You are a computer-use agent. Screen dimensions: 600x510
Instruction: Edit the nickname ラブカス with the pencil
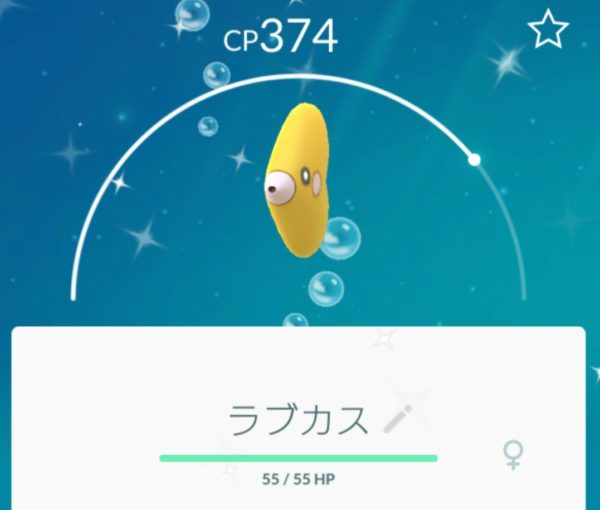point(397,420)
